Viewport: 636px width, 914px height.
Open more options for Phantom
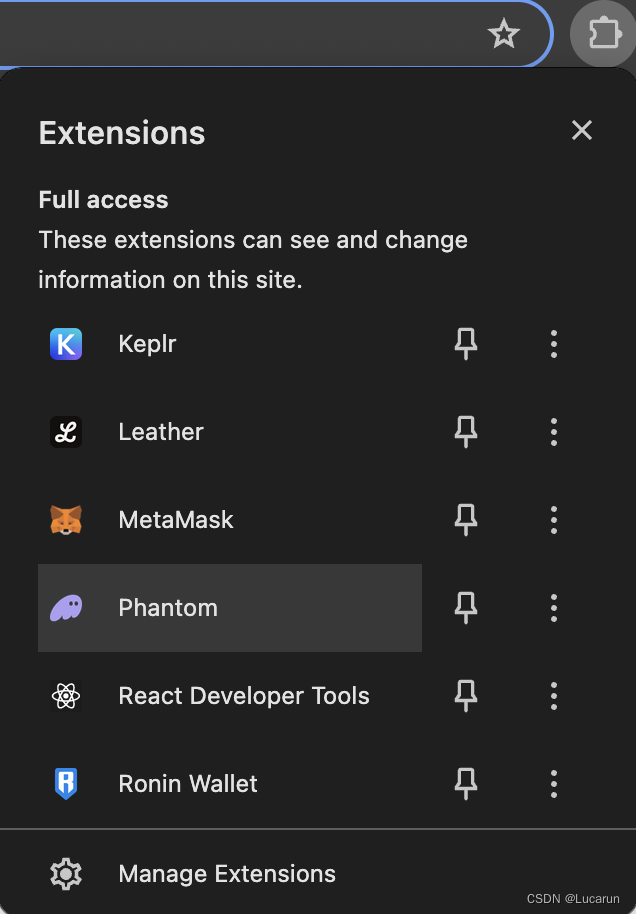coord(553,608)
